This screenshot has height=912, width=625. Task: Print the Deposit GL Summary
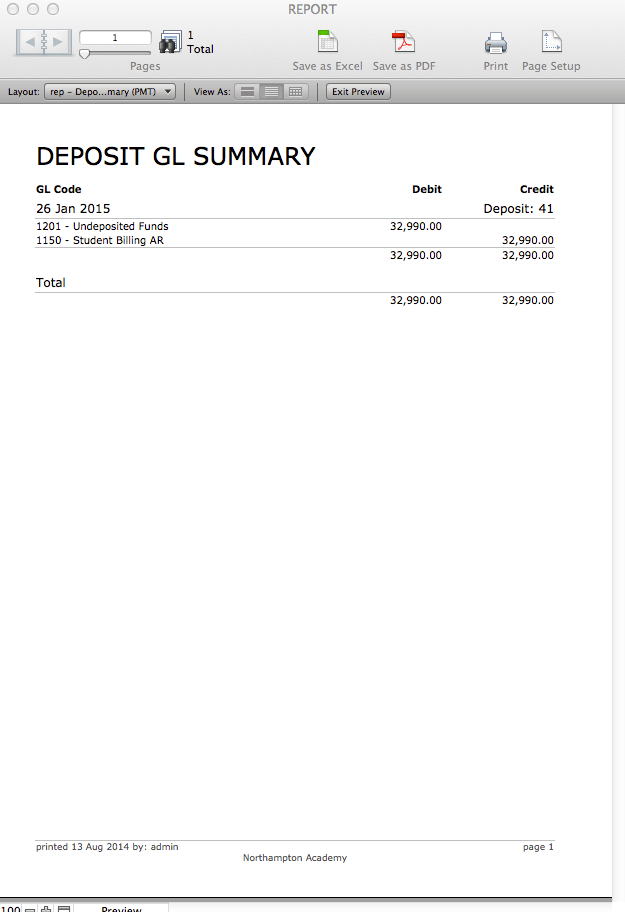(495, 50)
